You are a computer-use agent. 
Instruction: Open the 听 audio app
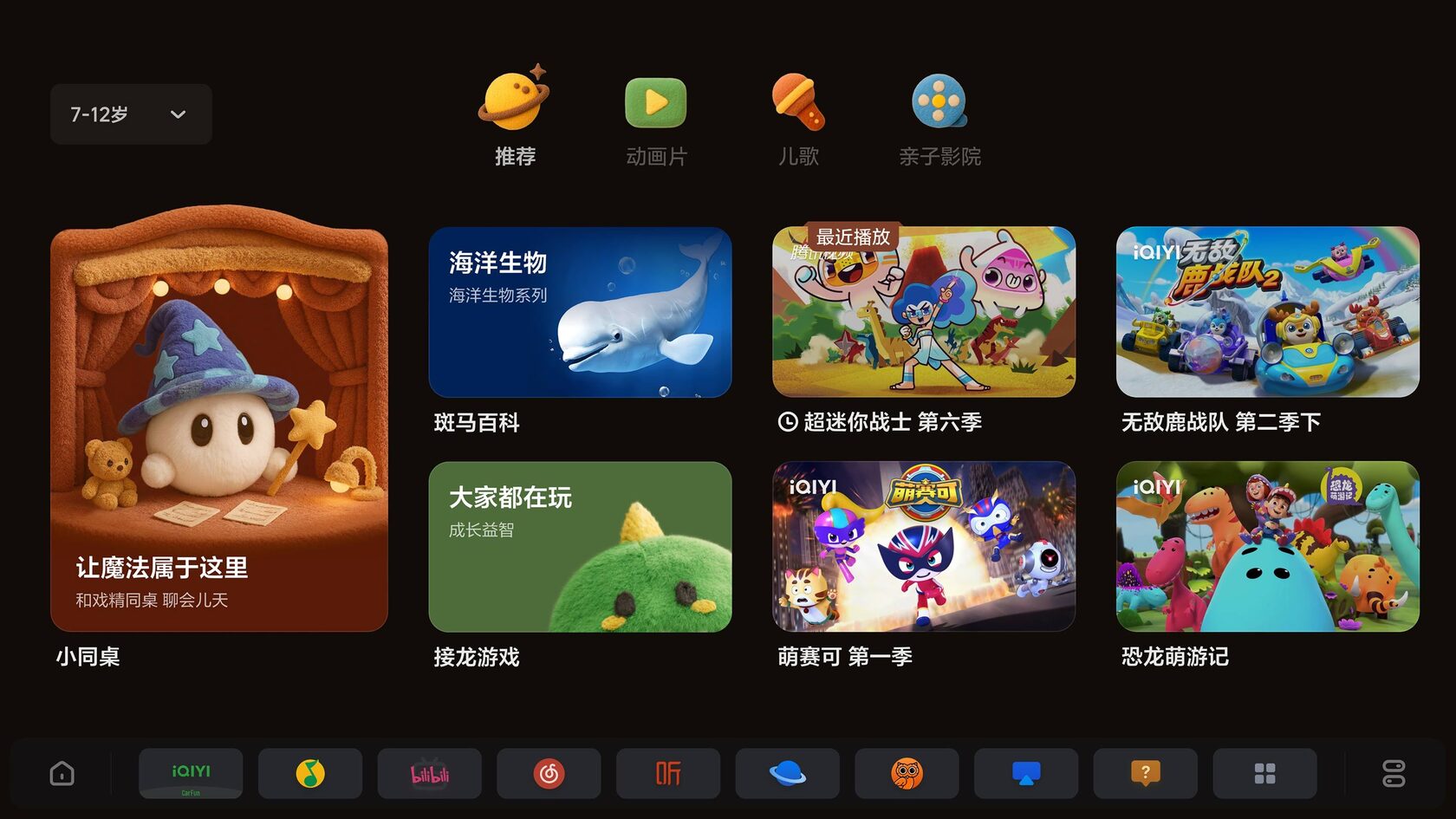[668, 773]
